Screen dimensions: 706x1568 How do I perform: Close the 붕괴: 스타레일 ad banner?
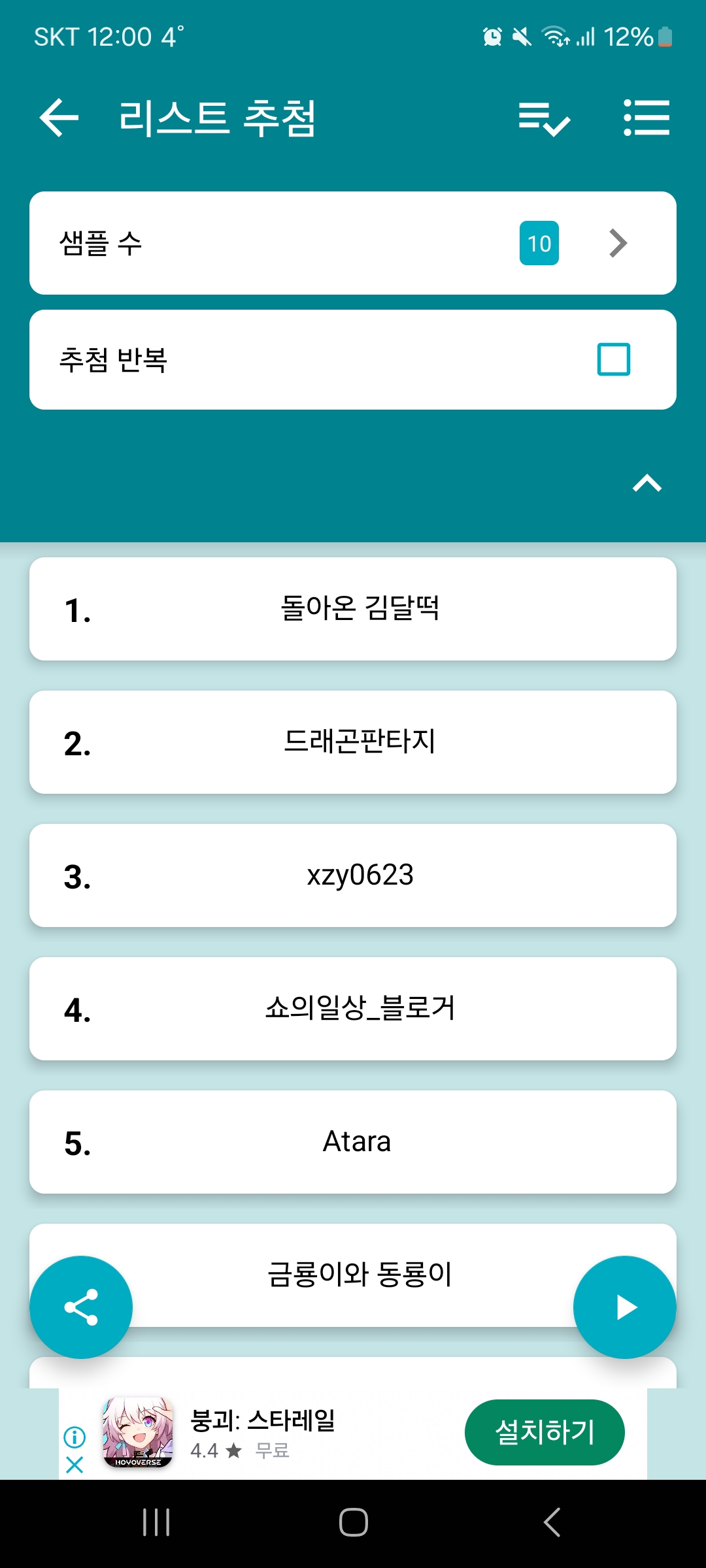click(x=75, y=1465)
